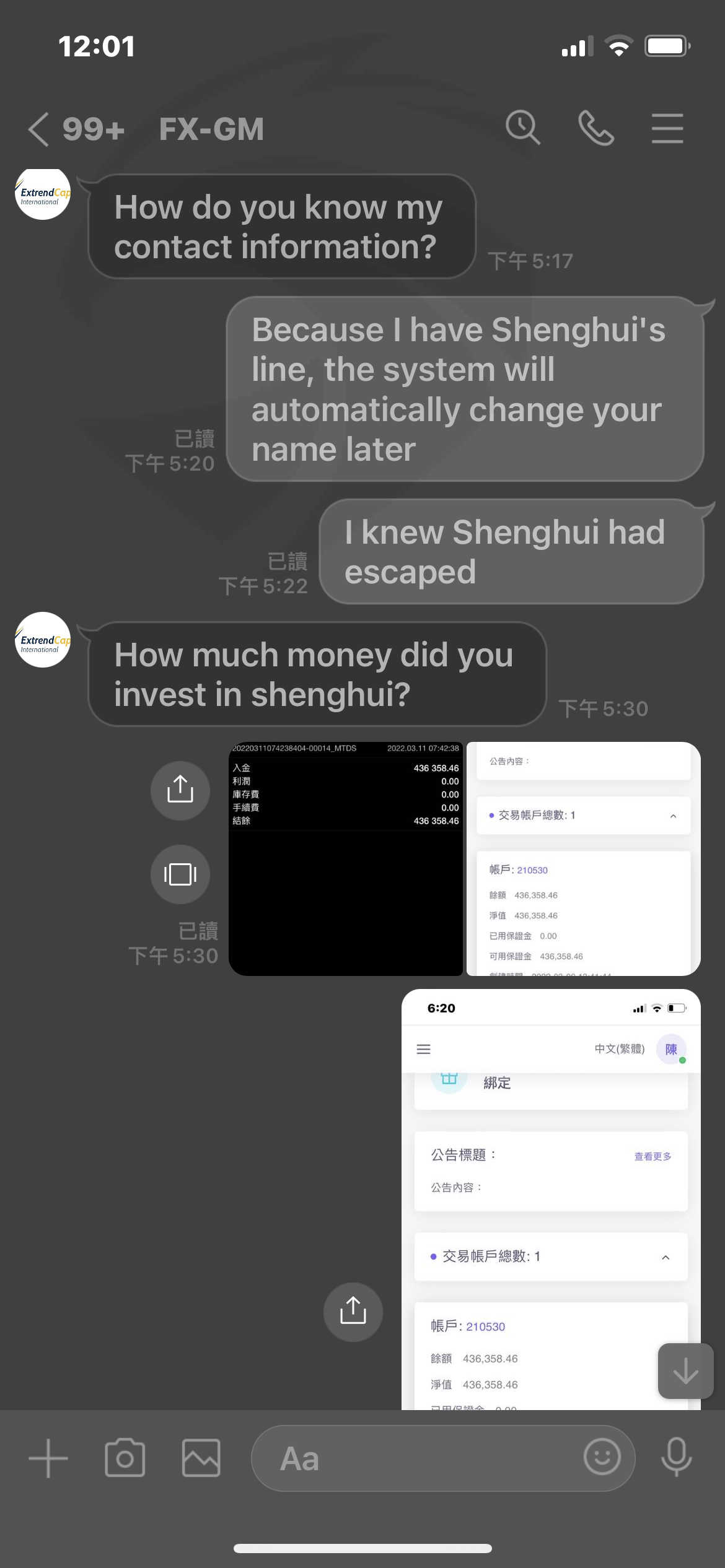The image size is (725, 1568).
Task: Open the emoji sticker picker
Action: [x=602, y=1457]
